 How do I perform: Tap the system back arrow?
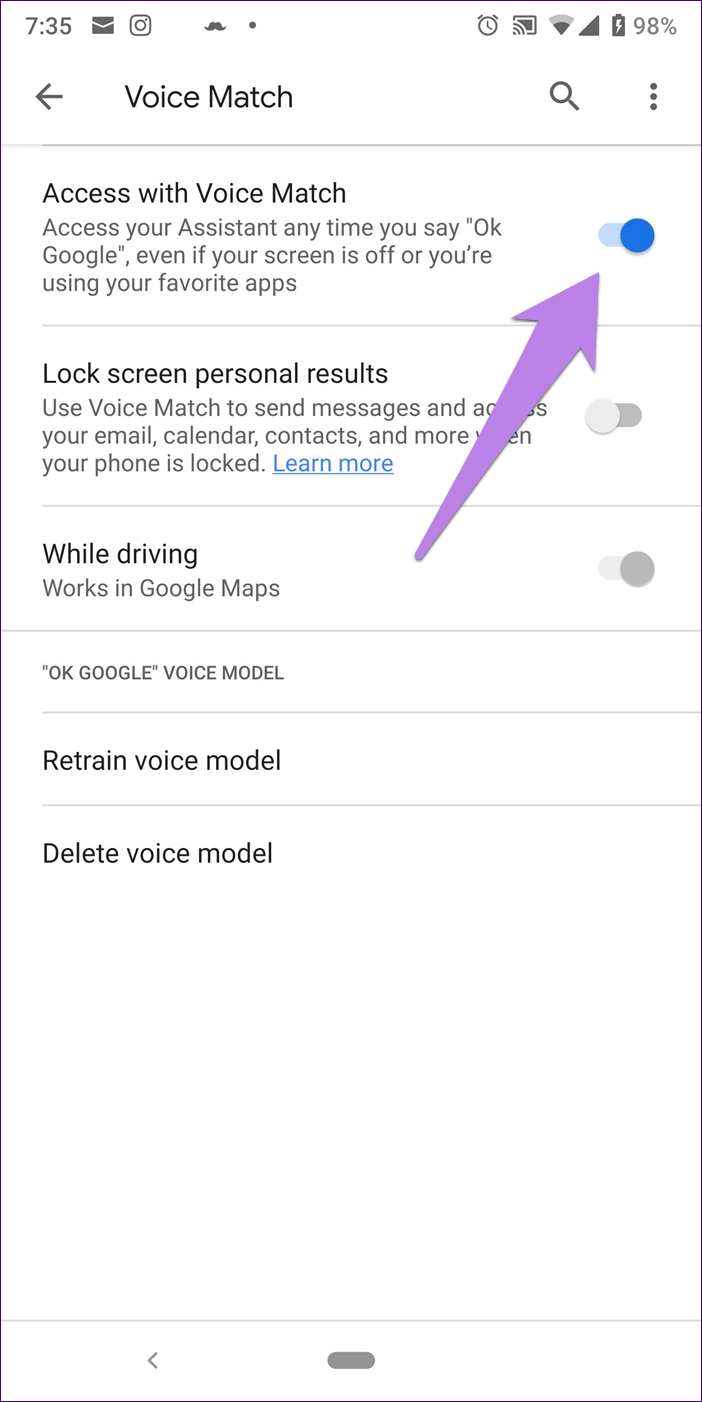pos(152,1360)
